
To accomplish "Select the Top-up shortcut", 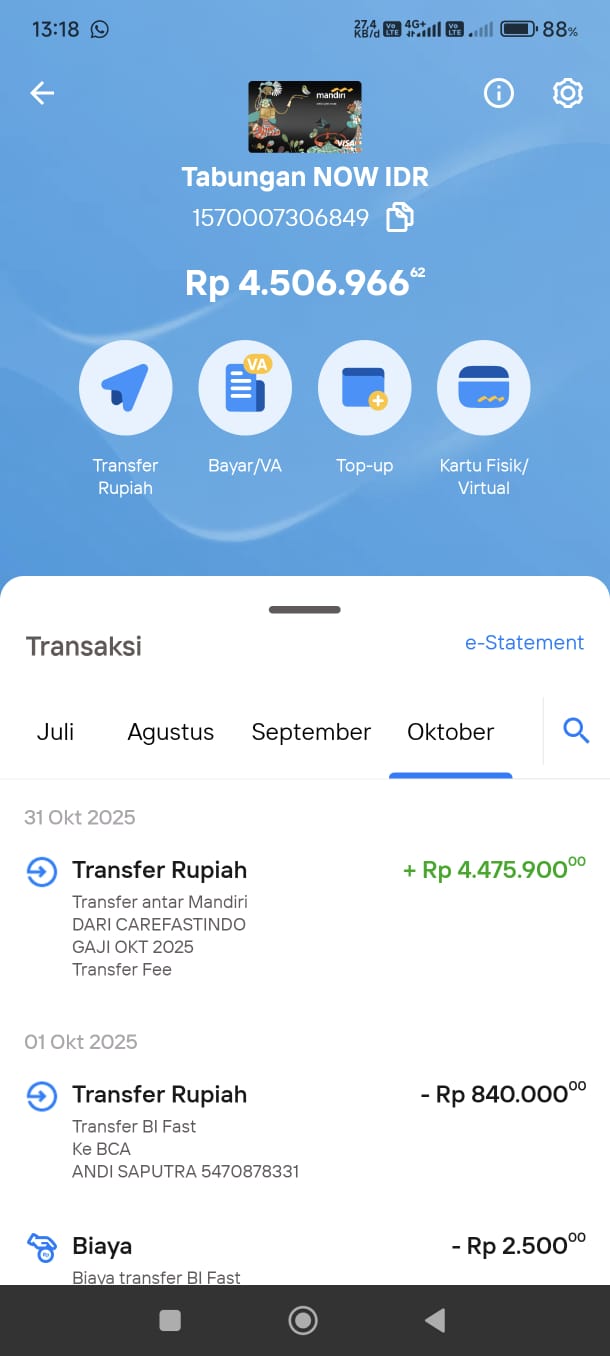I will pos(364,387).
